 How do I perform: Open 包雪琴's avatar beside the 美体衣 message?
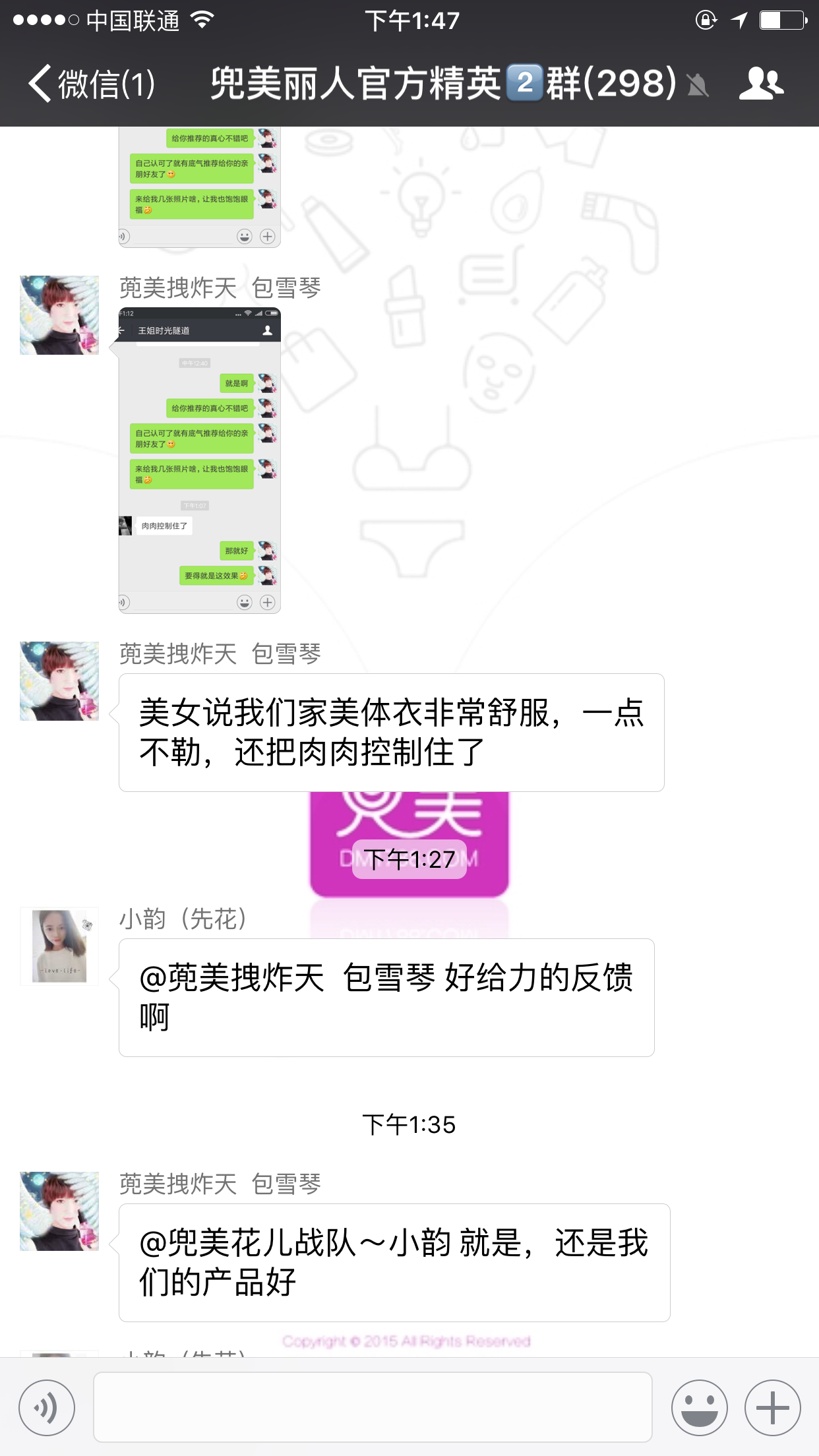(x=59, y=681)
